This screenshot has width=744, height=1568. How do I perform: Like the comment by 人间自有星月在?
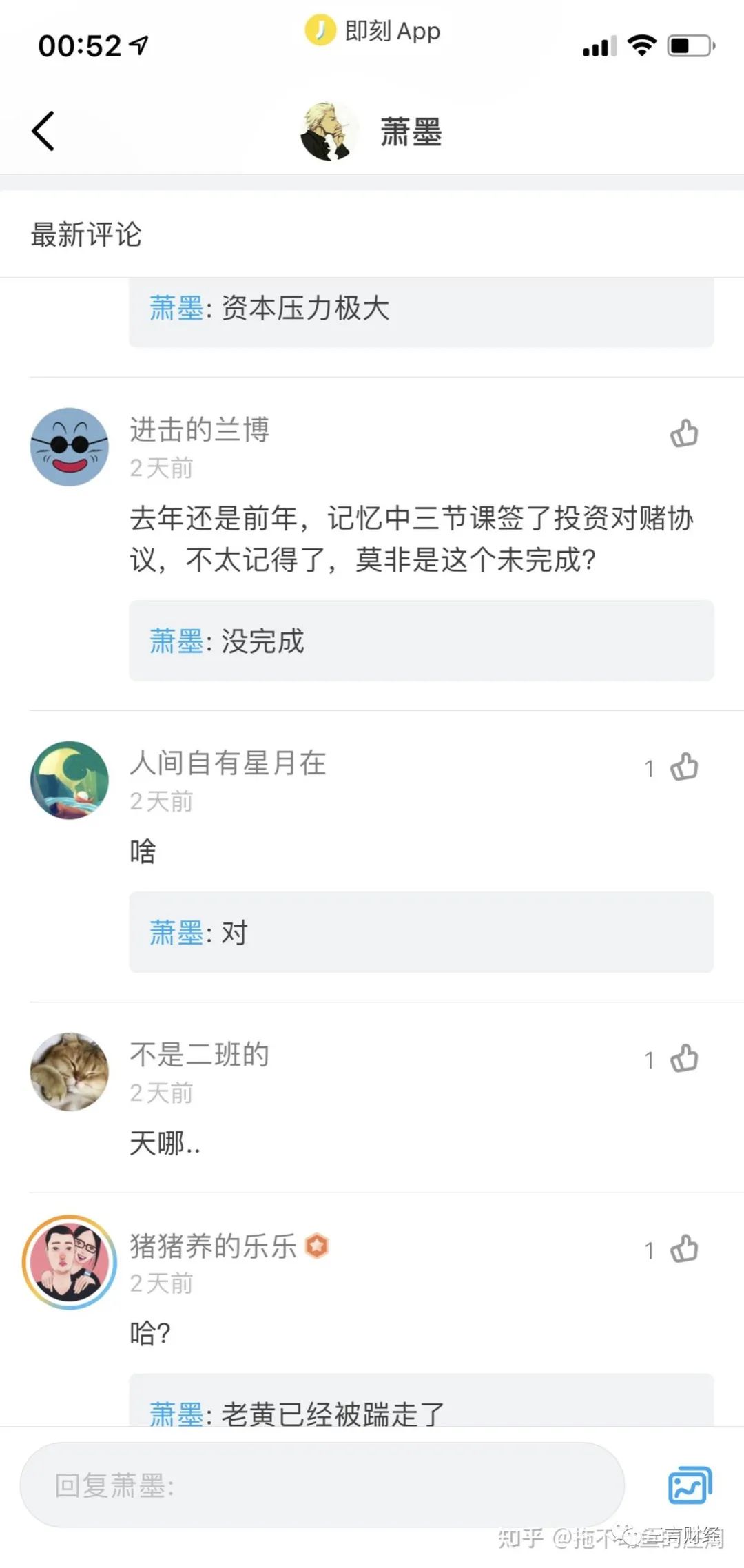click(x=684, y=767)
